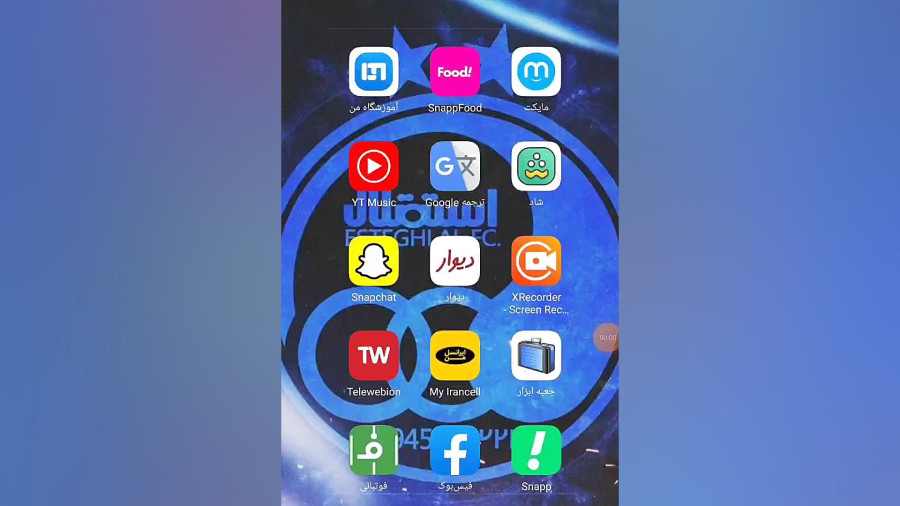The image size is (900, 506).
Task: Open the Snapp ride app
Action: [536, 450]
